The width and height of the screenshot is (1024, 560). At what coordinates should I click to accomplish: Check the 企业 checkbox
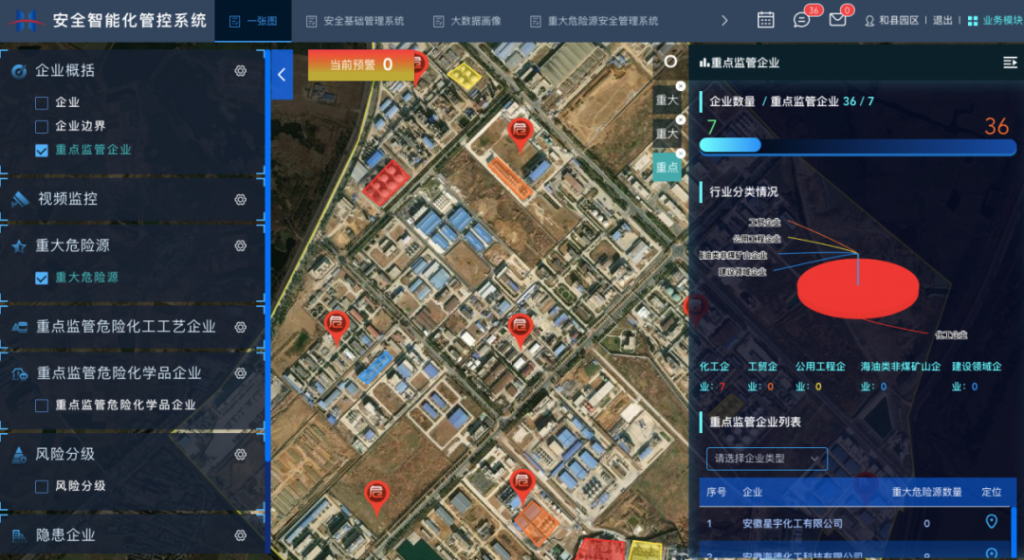42,102
